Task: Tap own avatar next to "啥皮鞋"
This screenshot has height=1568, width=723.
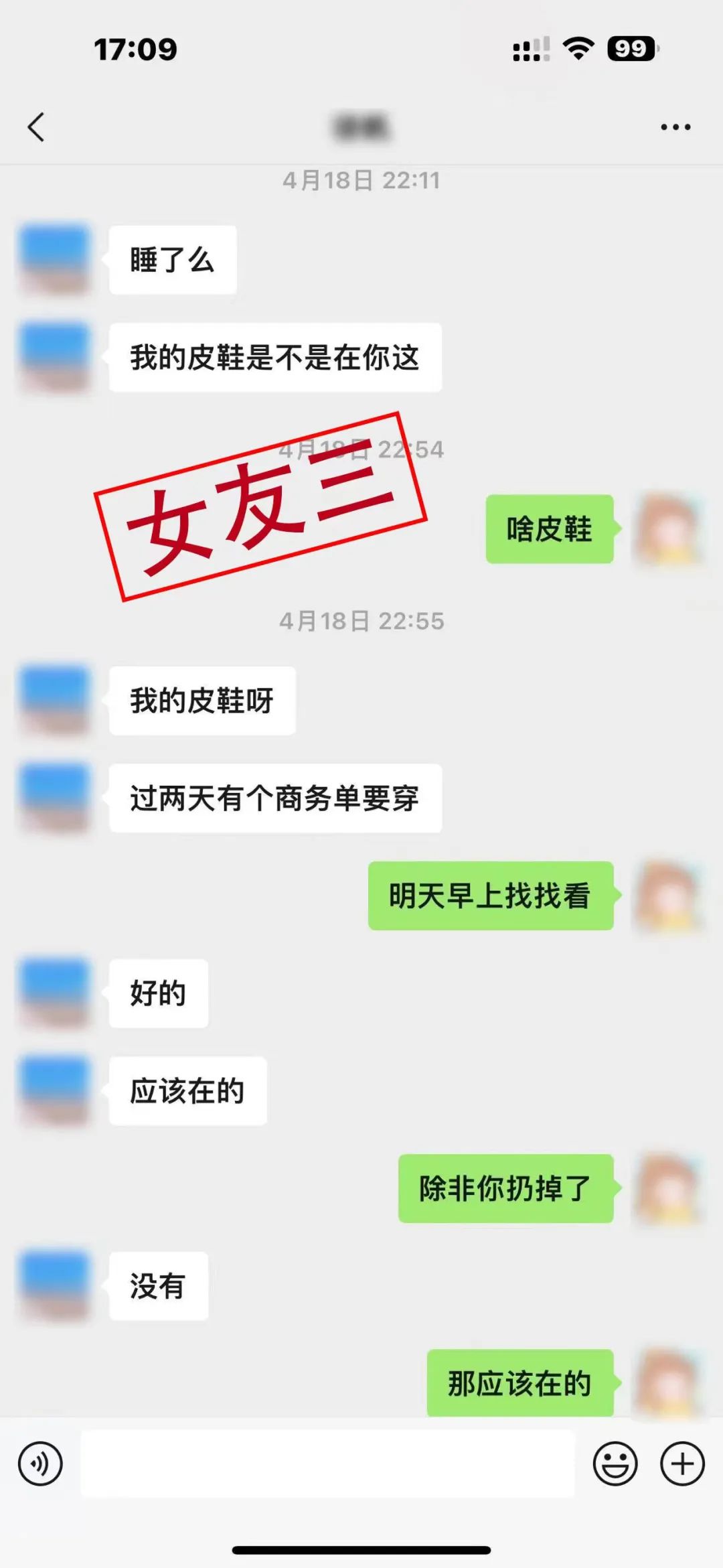Action: [668, 529]
